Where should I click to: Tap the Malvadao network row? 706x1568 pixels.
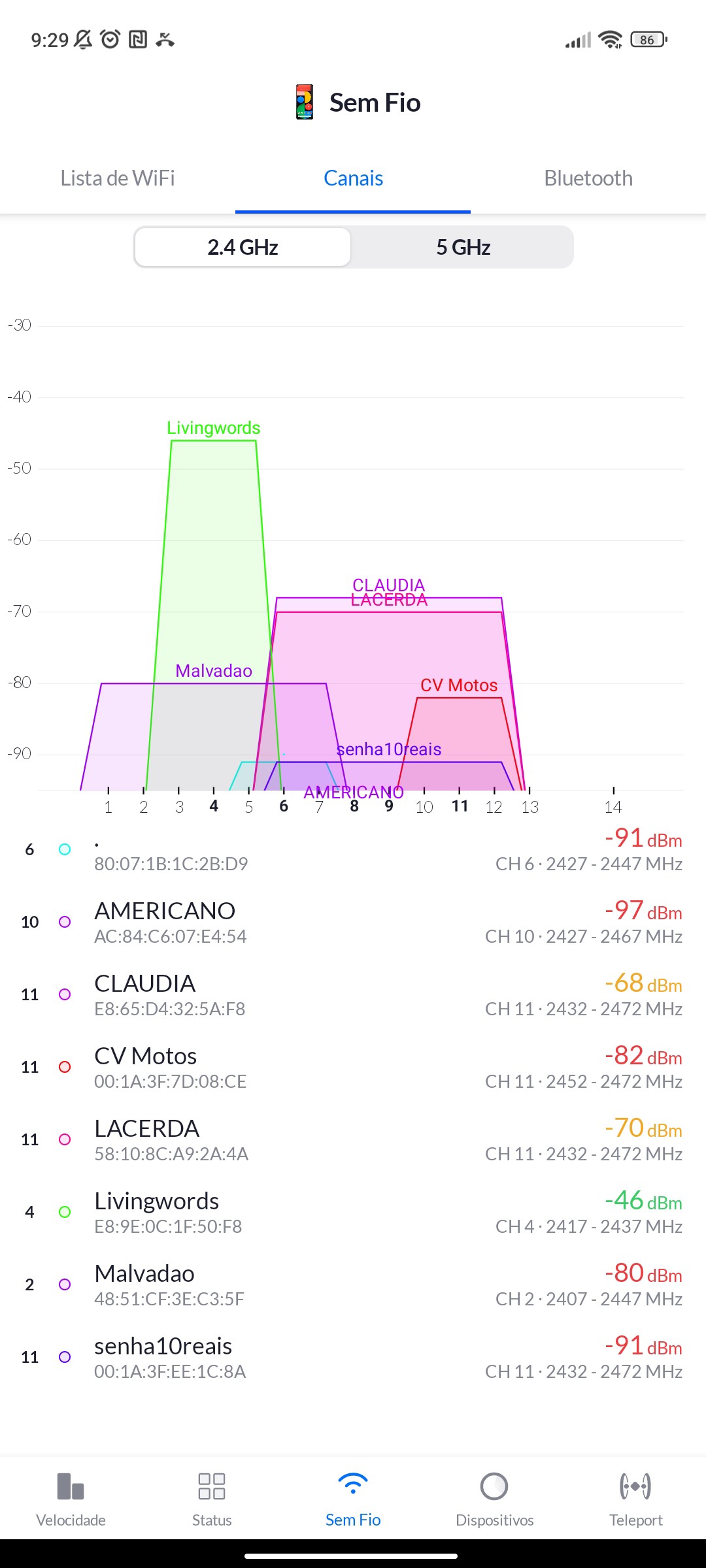point(353,1284)
